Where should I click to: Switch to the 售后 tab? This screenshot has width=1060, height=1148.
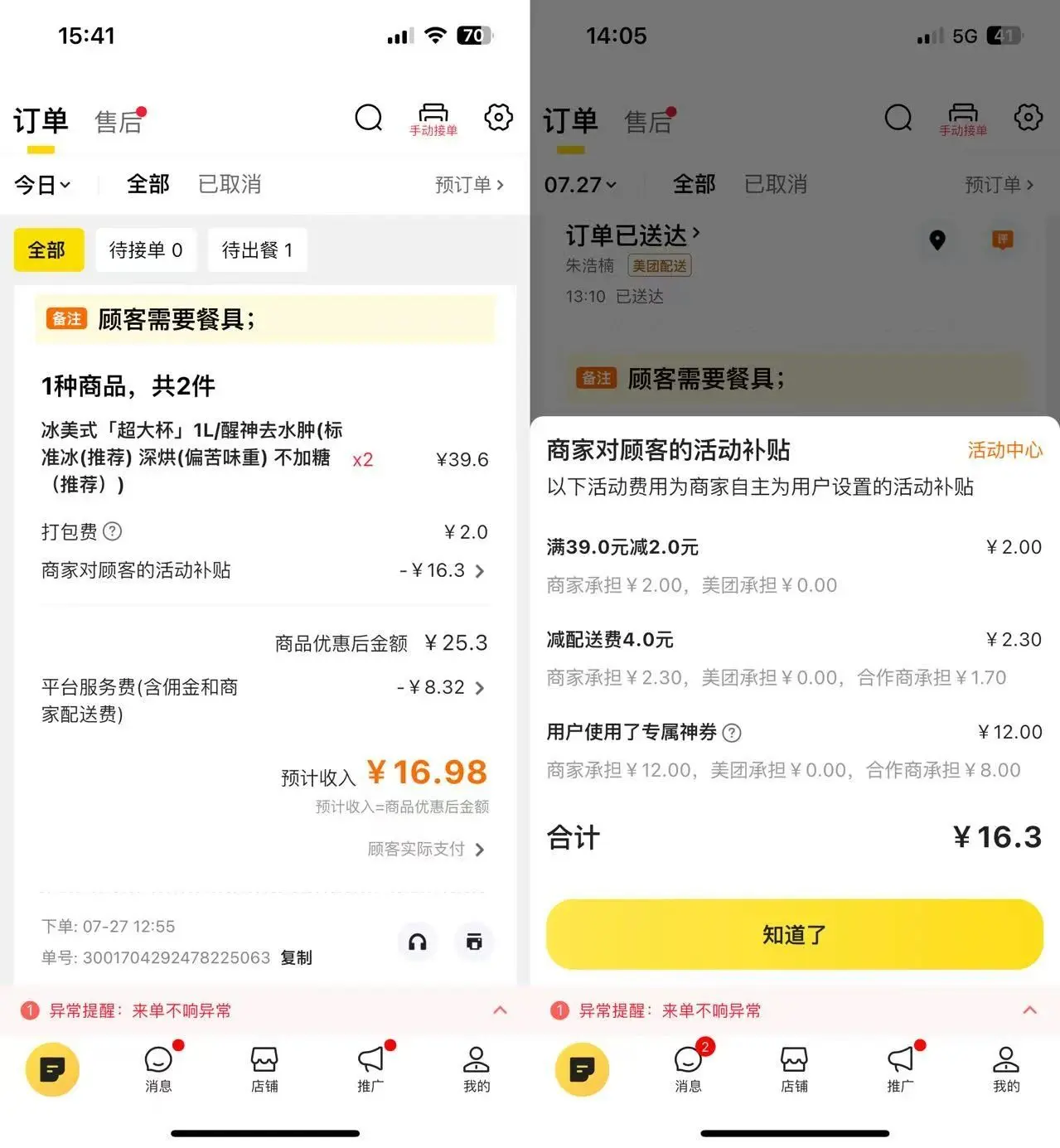pyautogui.click(x=119, y=121)
